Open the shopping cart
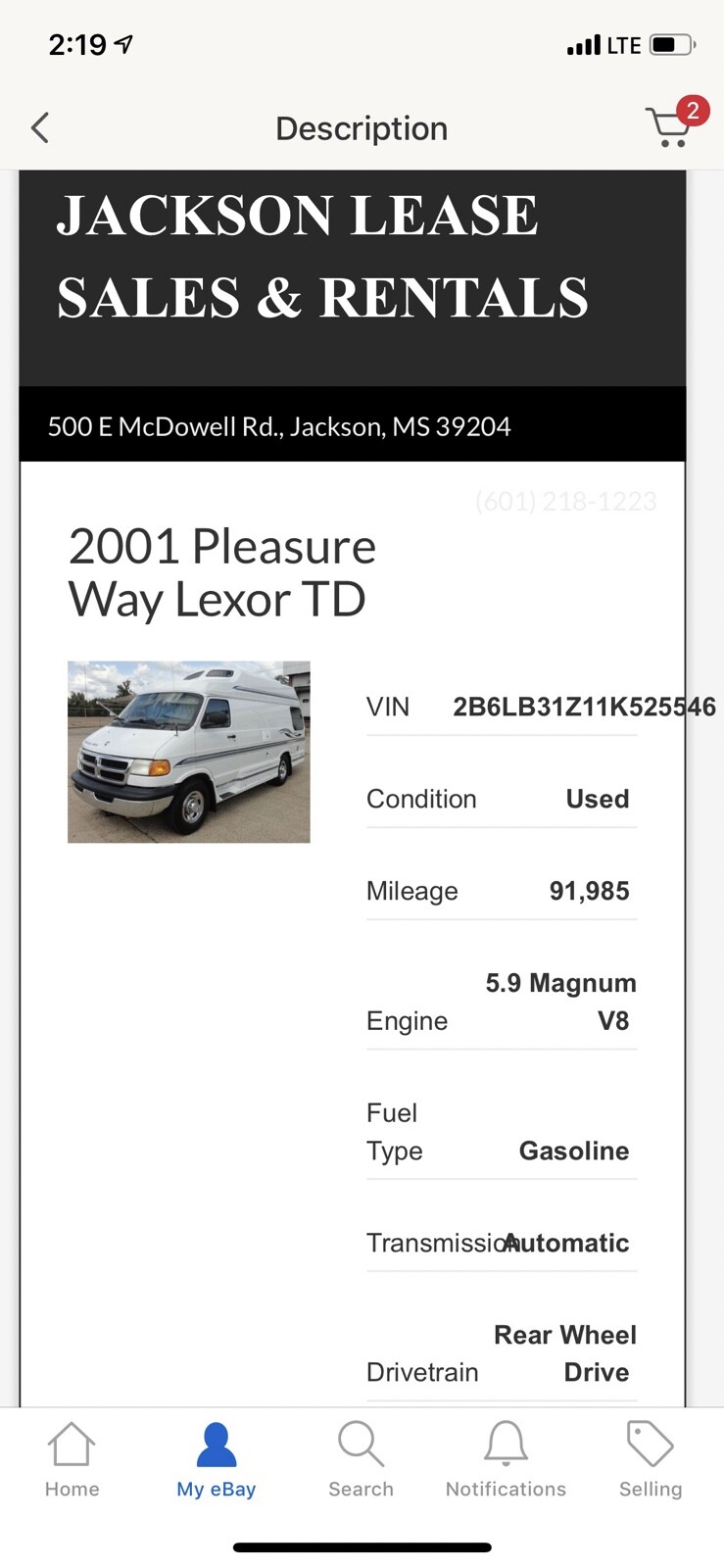 coord(672,125)
